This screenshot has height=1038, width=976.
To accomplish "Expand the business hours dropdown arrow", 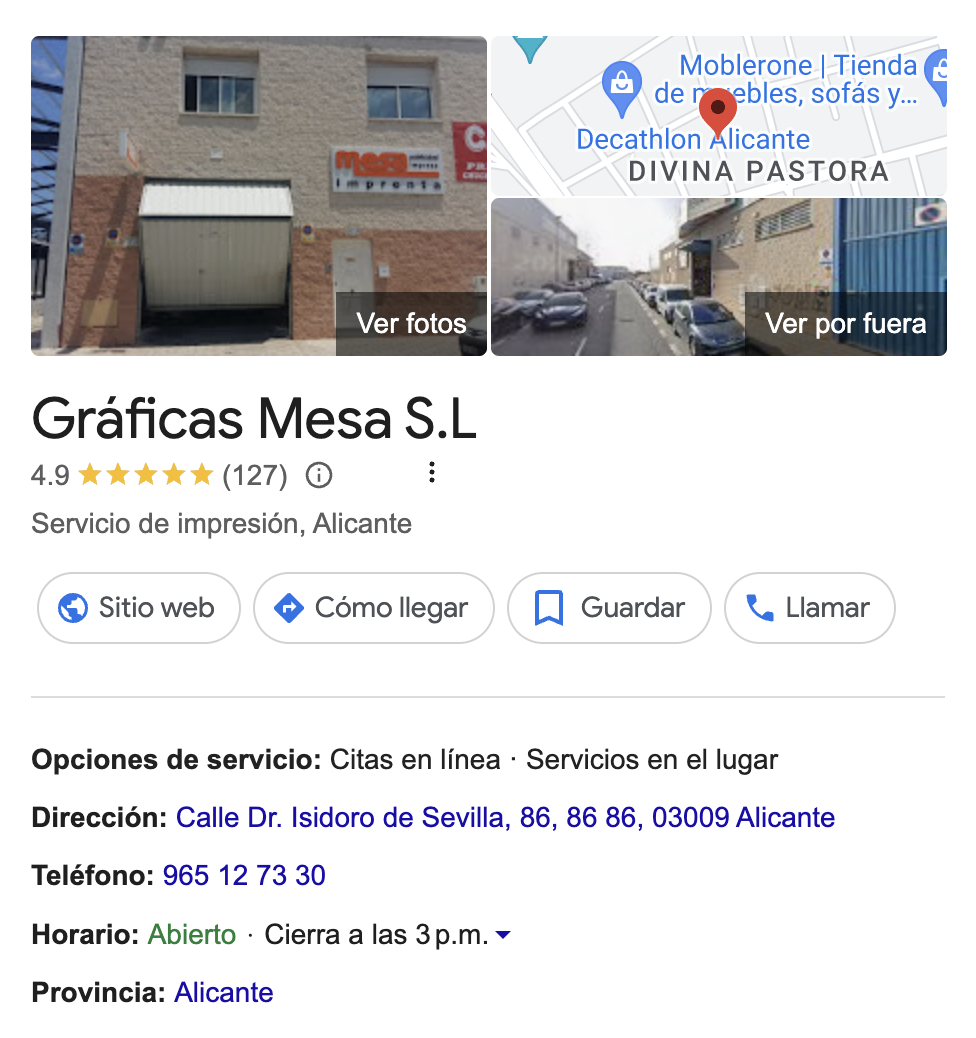I will pos(503,934).
